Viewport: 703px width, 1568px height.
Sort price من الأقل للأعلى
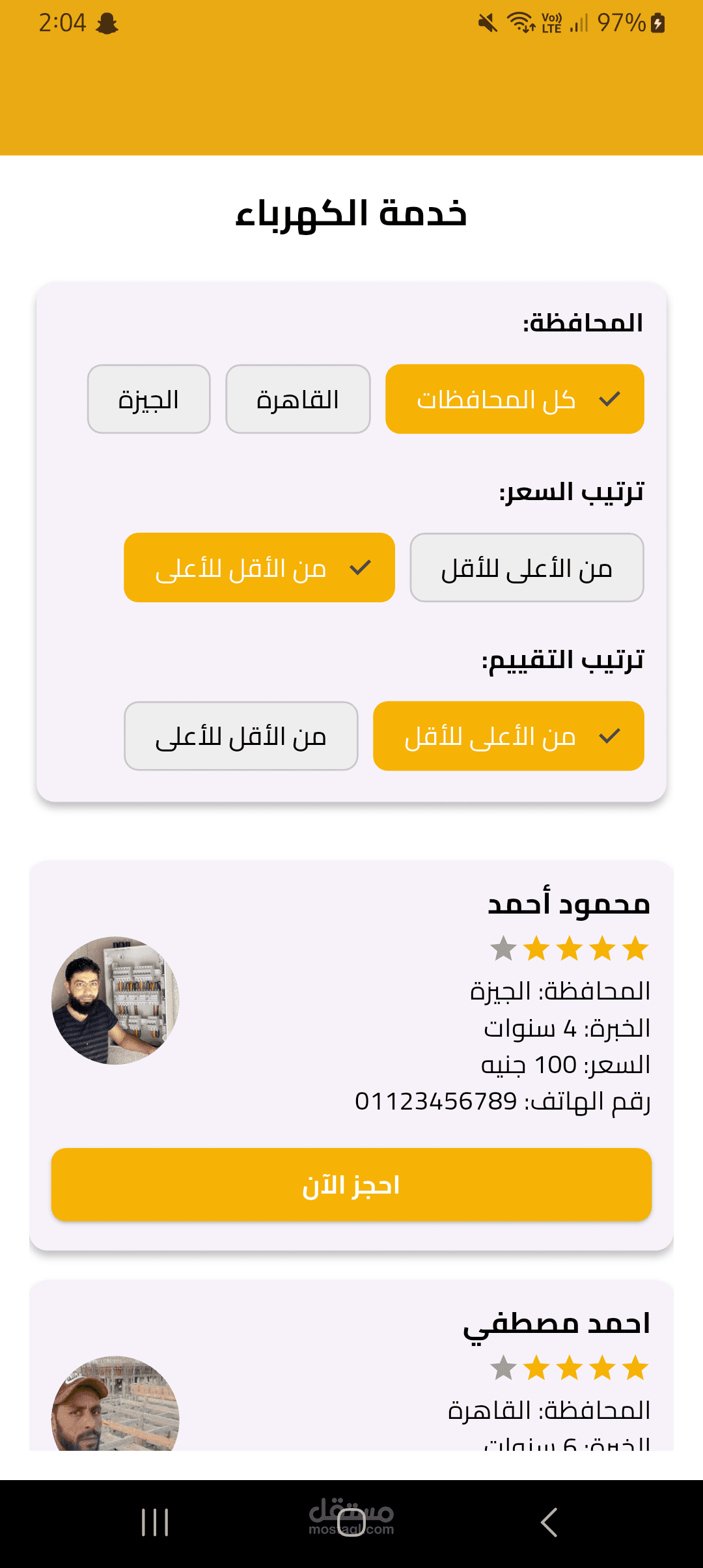coord(259,568)
